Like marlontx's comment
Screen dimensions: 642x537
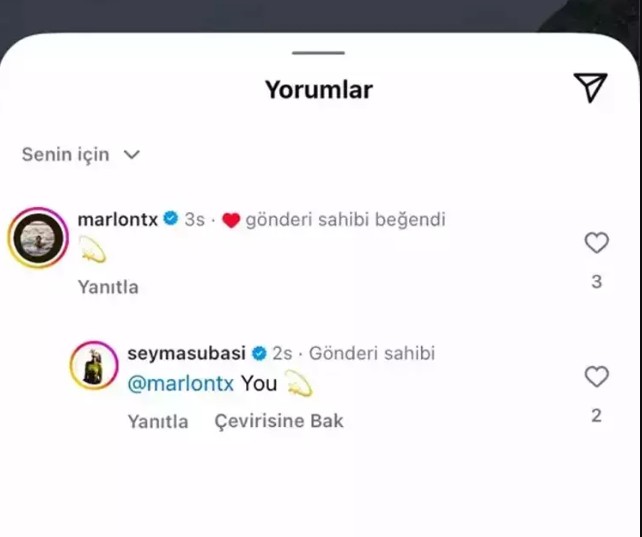click(x=596, y=243)
